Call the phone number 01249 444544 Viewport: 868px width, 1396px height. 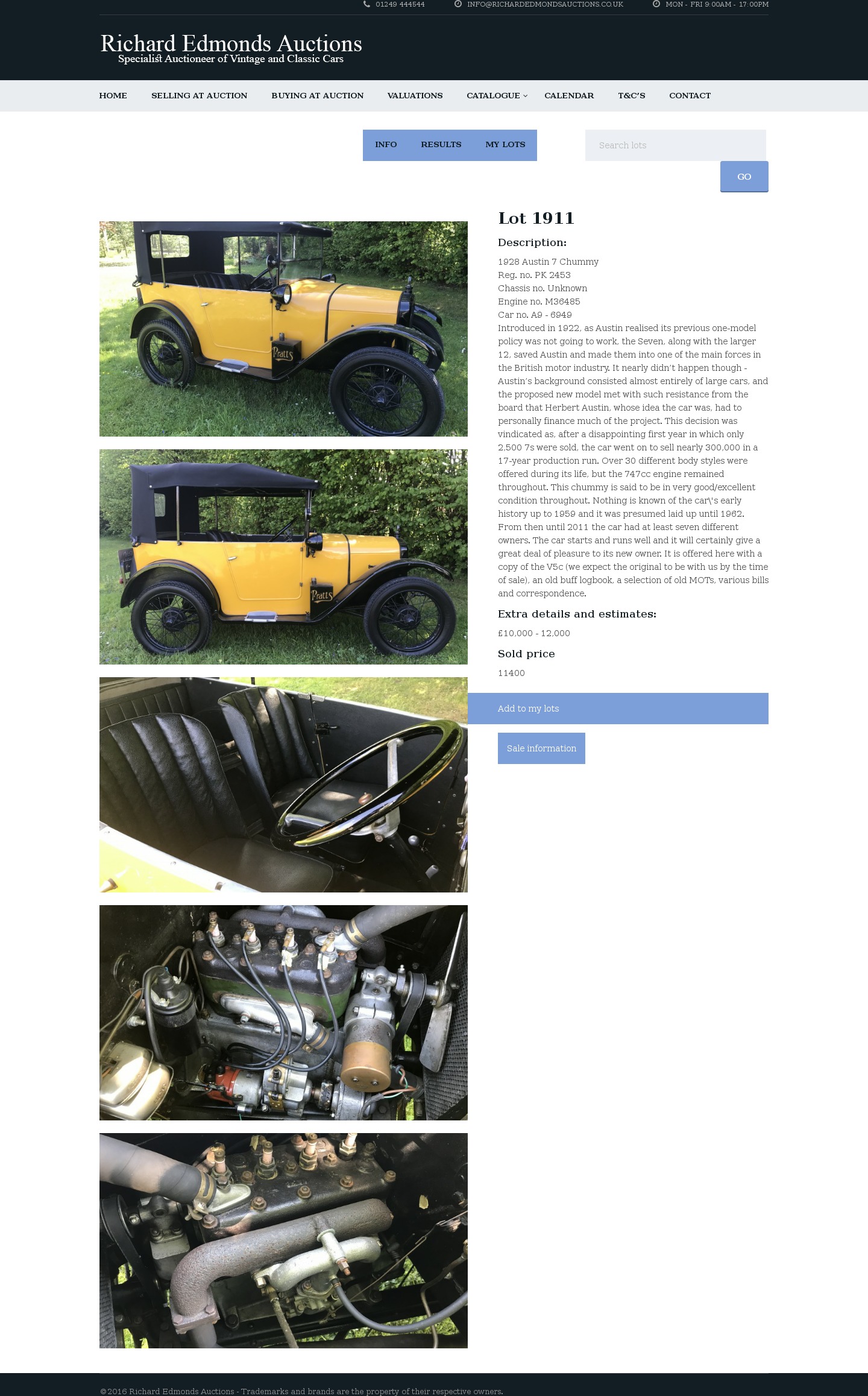coord(400,5)
